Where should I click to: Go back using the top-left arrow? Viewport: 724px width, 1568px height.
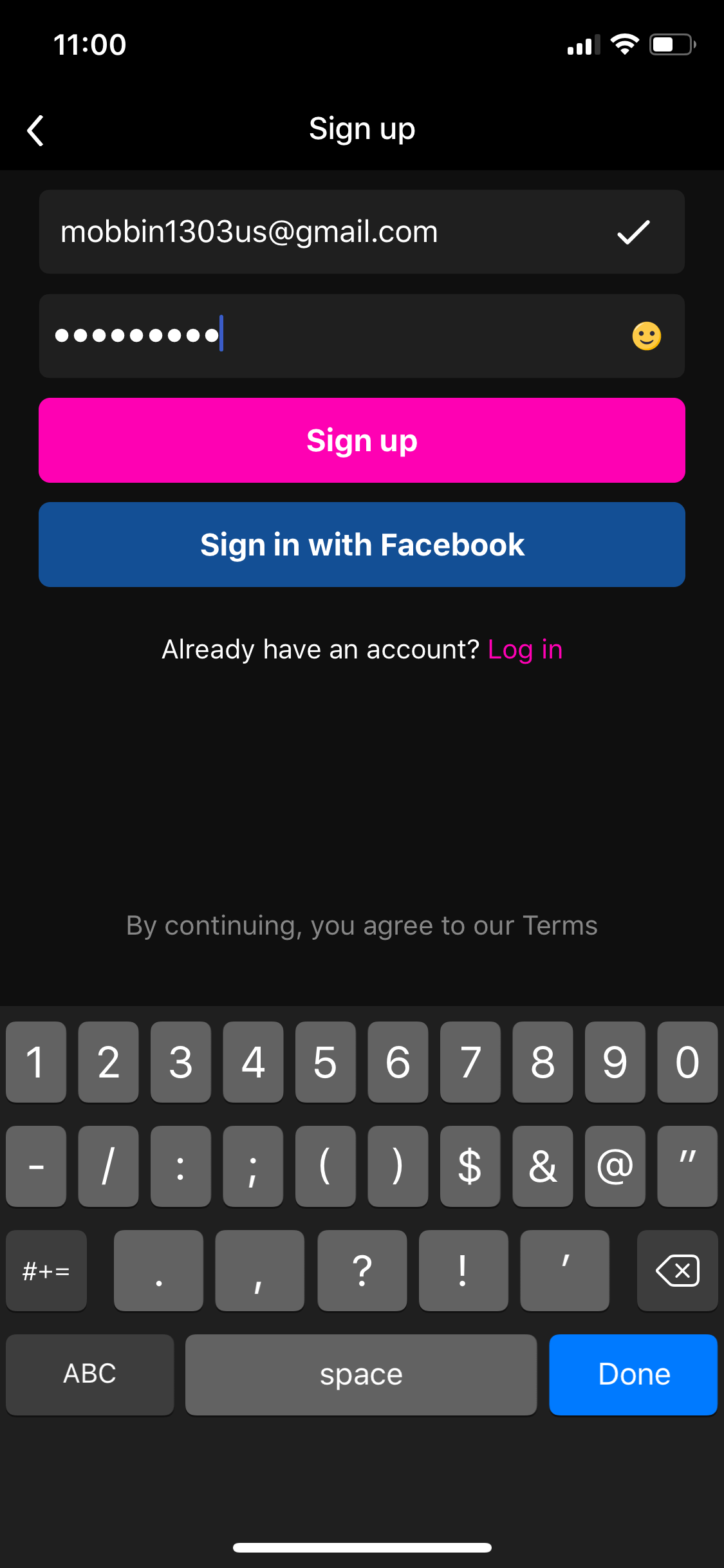point(36,131)
